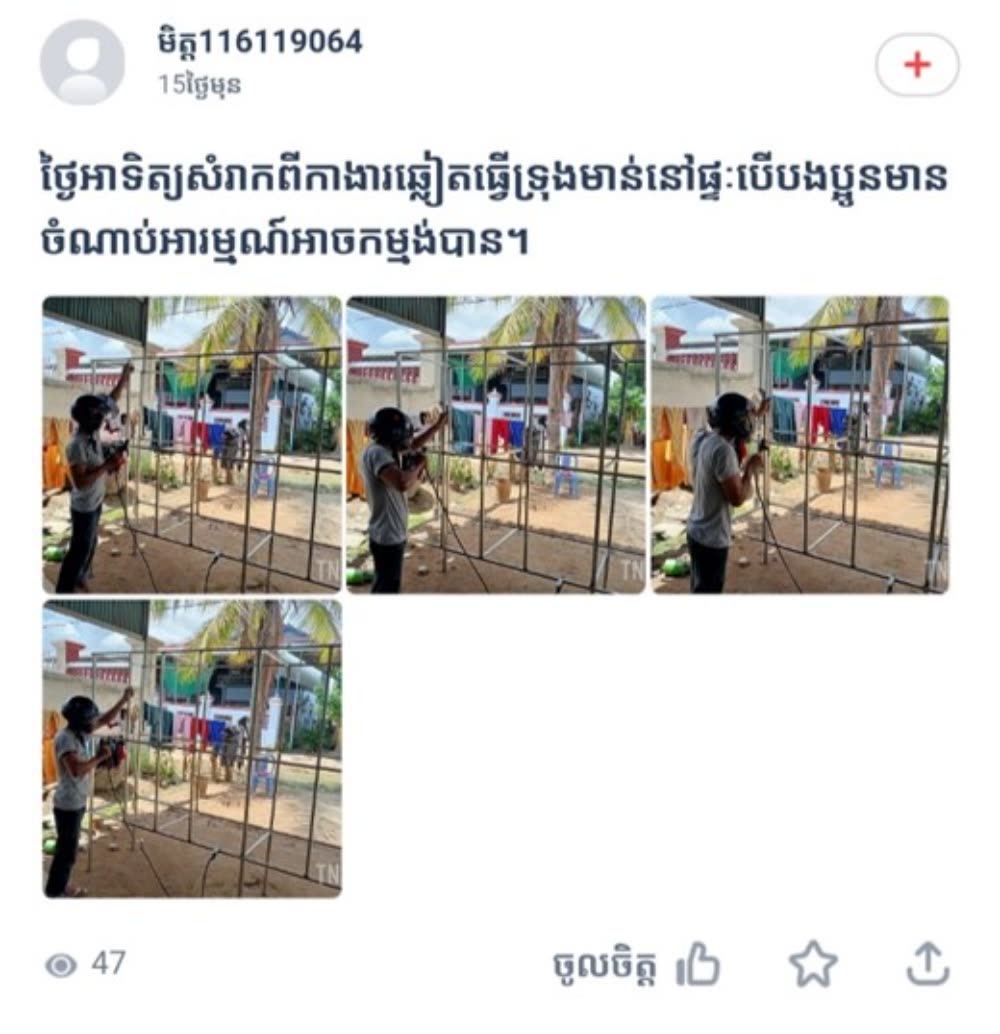
Task: Share this post
Action: pos(926,965)
